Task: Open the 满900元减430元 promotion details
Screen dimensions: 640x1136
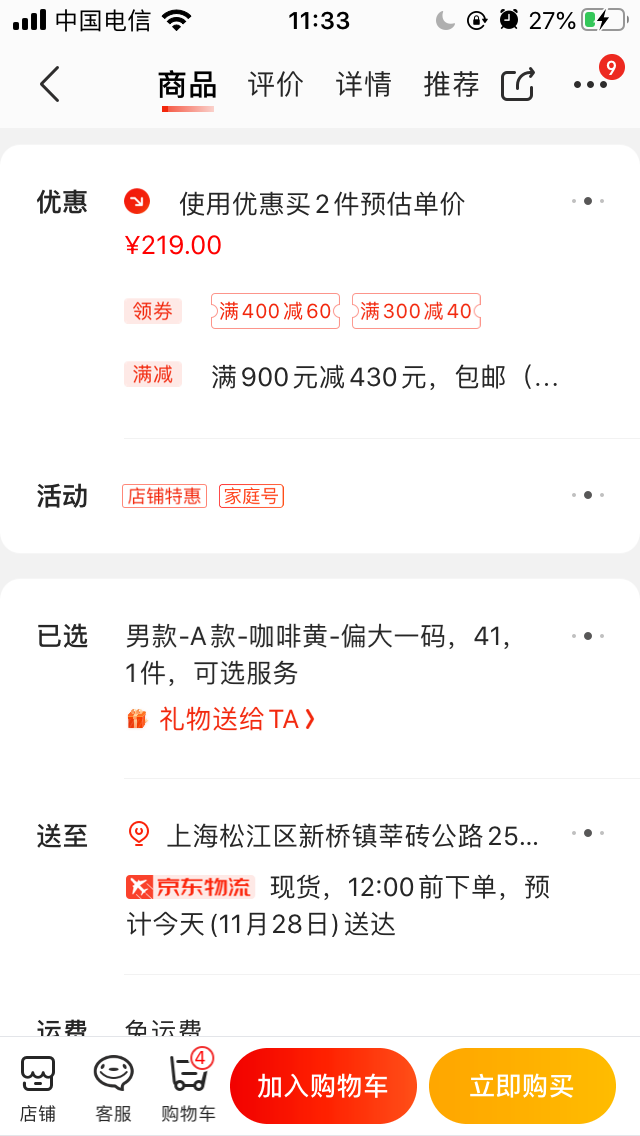Action: [x=385, y=377]
